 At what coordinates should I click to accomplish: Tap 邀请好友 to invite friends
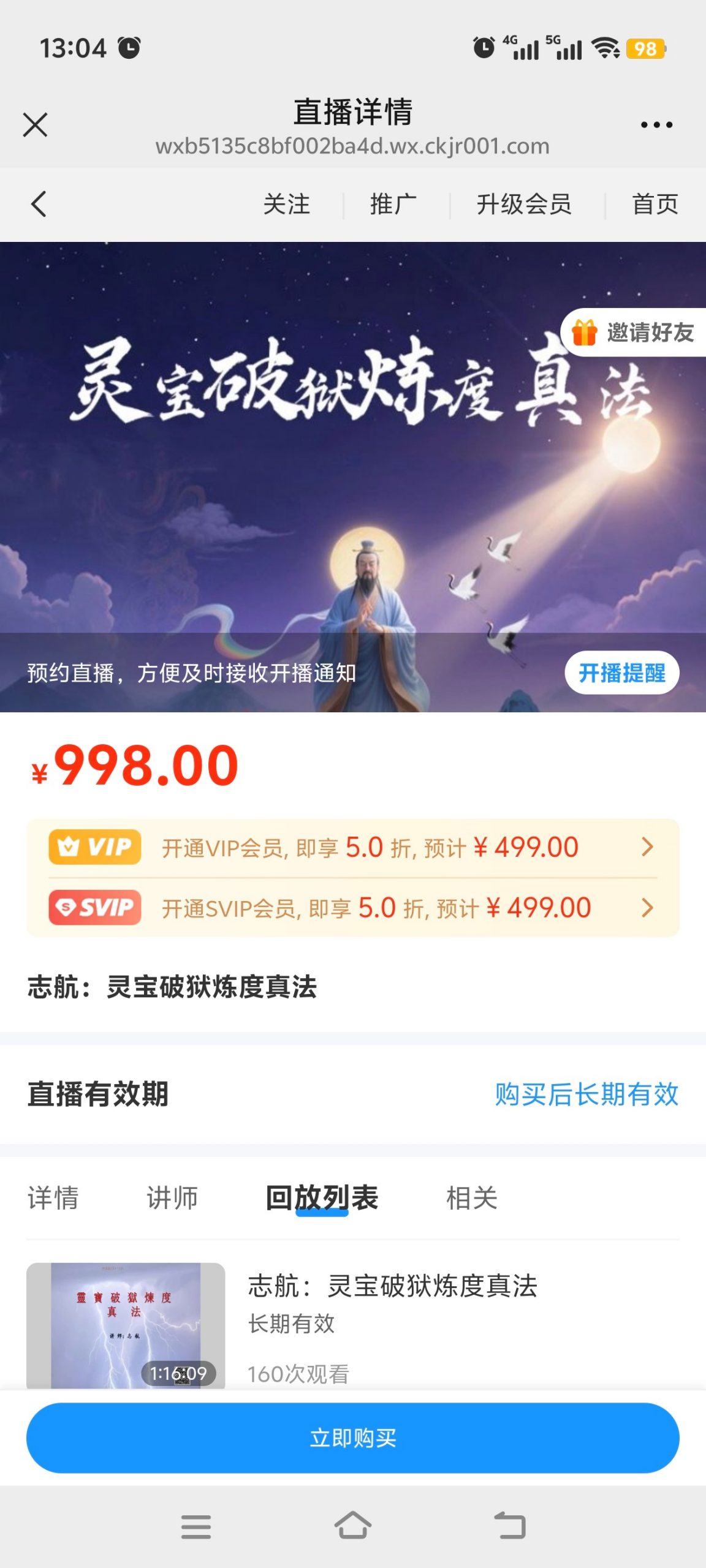coord(634,333)
